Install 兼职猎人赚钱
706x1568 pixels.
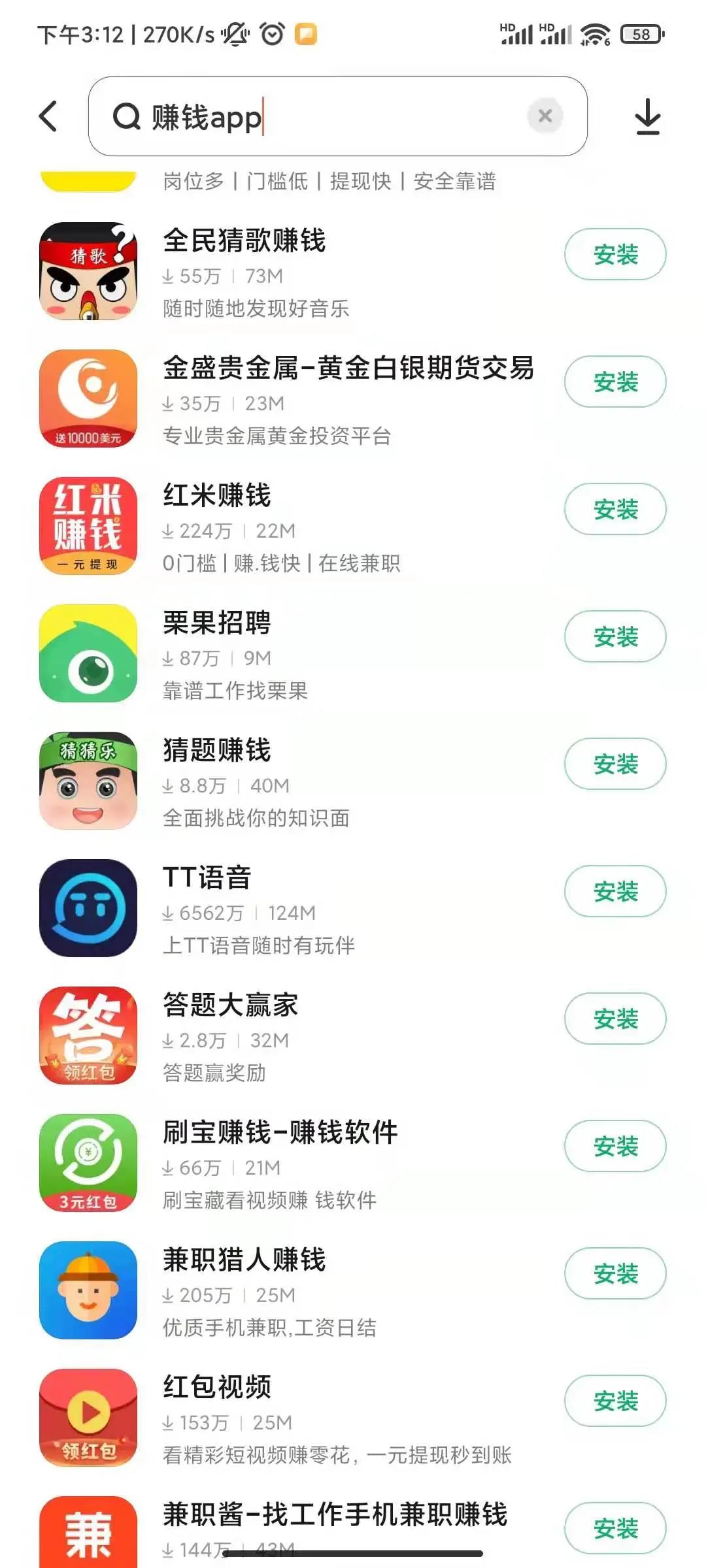click(x=614, y=1273)
